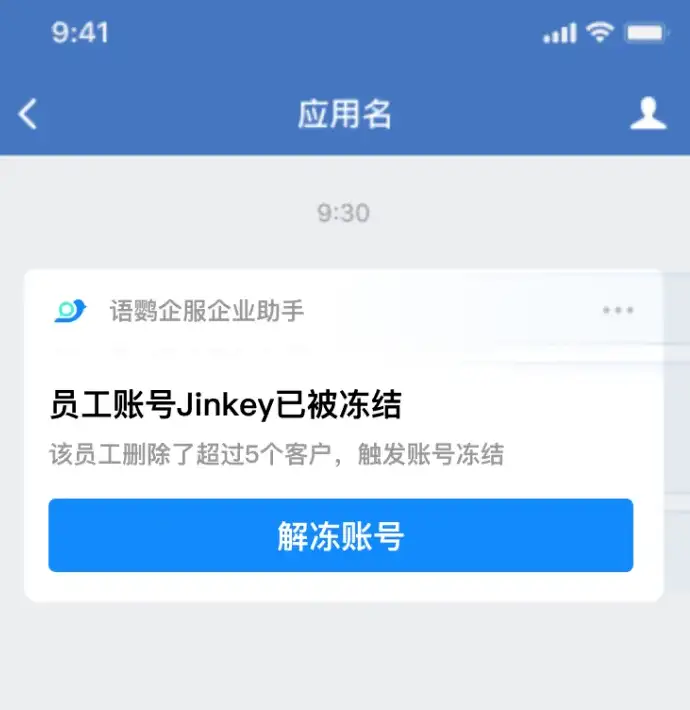Tap the 解冻账号 button
The image size is (690, 710).
coord(340,536)
